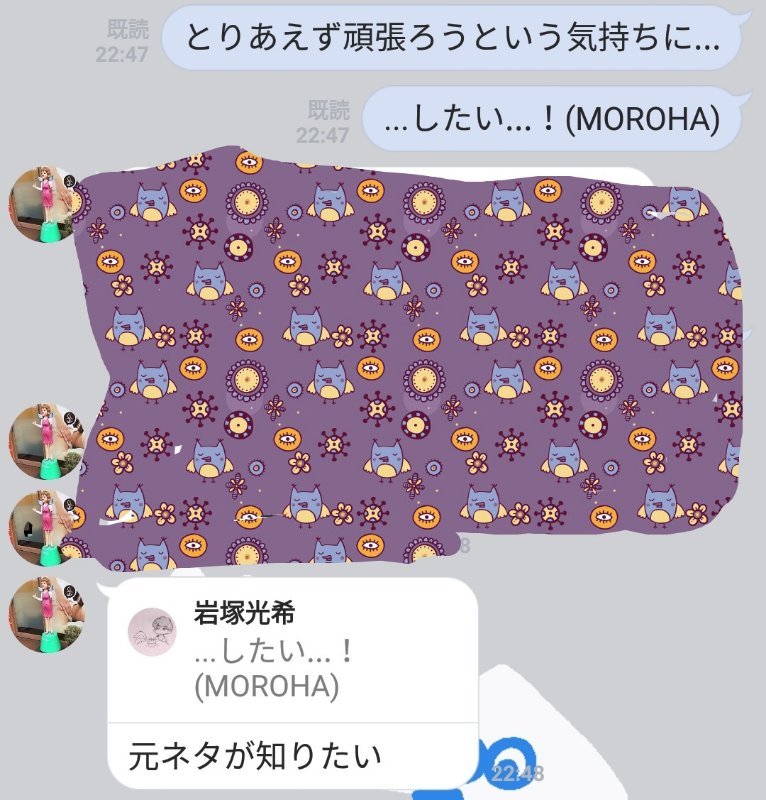Open sender's avatar beside the 元ネタが知りたい reply
The height and width of the screenshot is (800, 766).
[x=47, y=613]
